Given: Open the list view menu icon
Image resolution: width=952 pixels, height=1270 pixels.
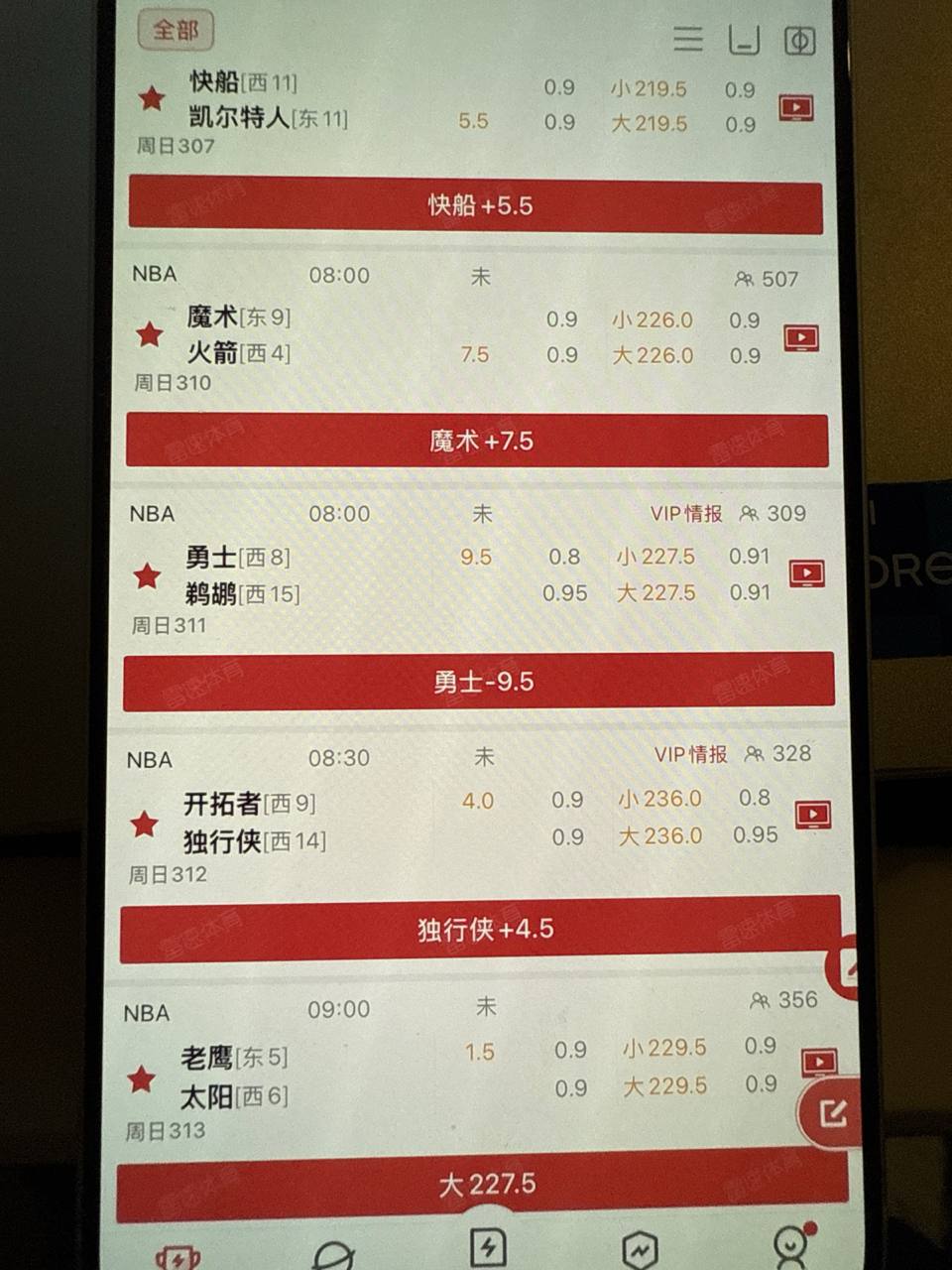Looking at the screenshot, I should click(687, 39).
